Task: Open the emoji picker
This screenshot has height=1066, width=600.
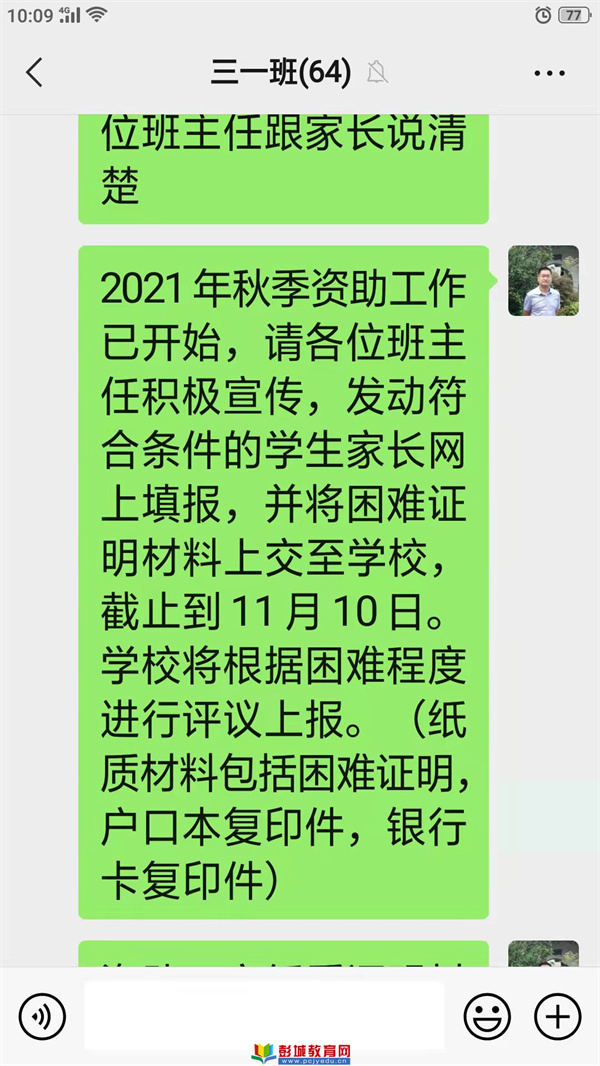Action: pyautogui.click(x=487, y=1017)
